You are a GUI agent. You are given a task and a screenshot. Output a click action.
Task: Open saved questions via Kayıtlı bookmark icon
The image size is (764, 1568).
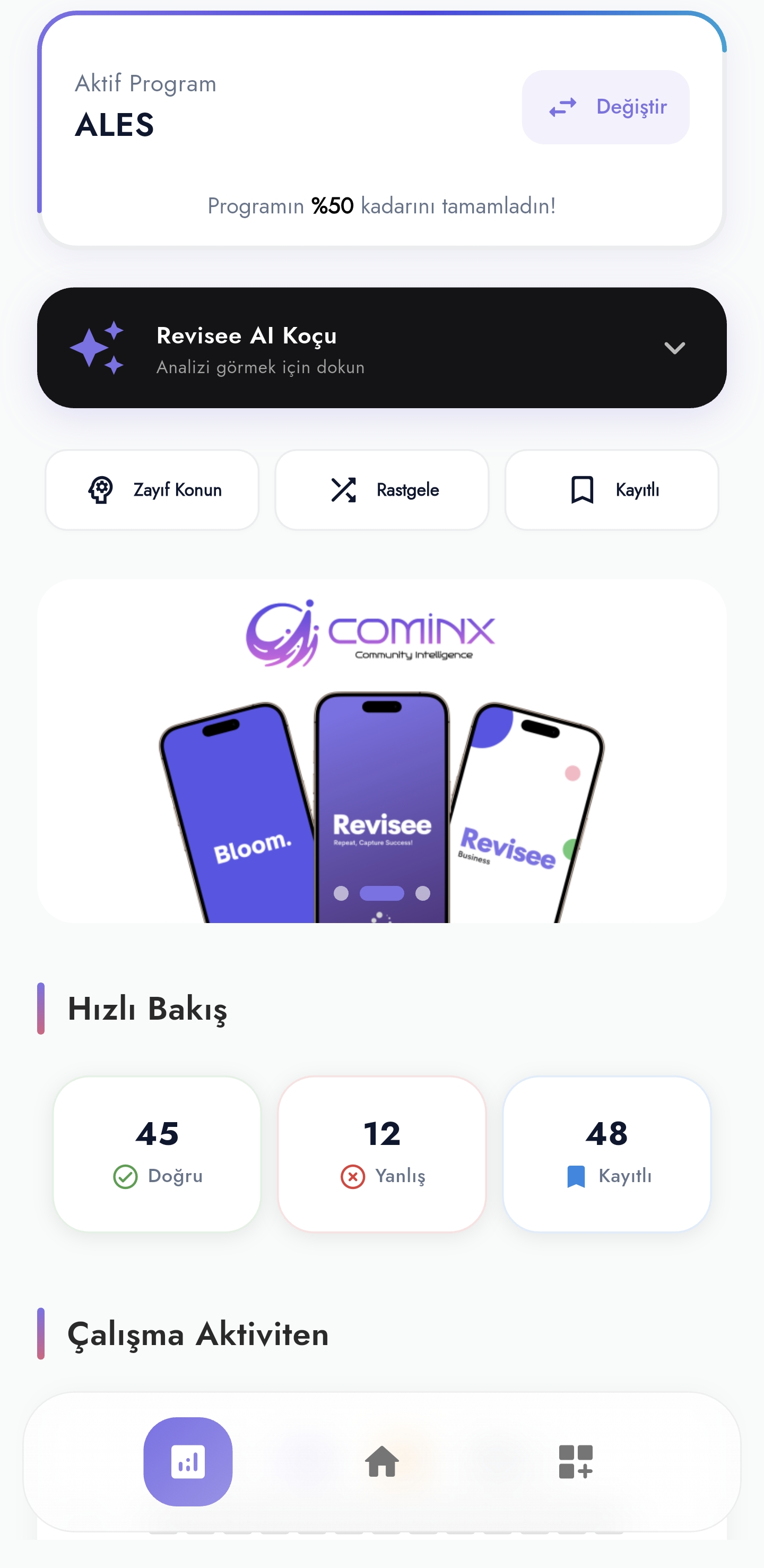coord(580,489)
